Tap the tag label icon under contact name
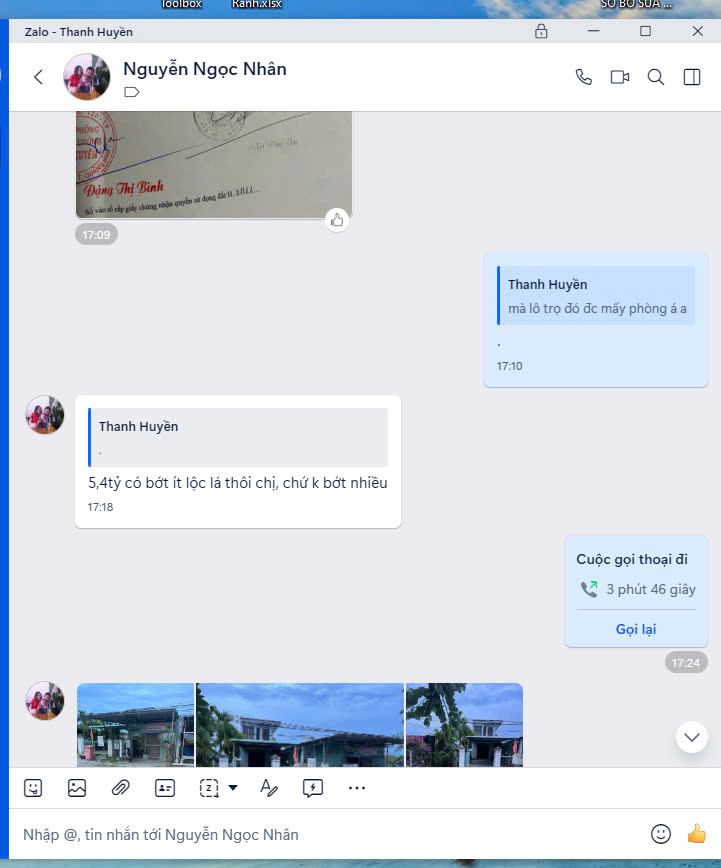The width and height of the screenshot is (721, 868). [131, 92]
